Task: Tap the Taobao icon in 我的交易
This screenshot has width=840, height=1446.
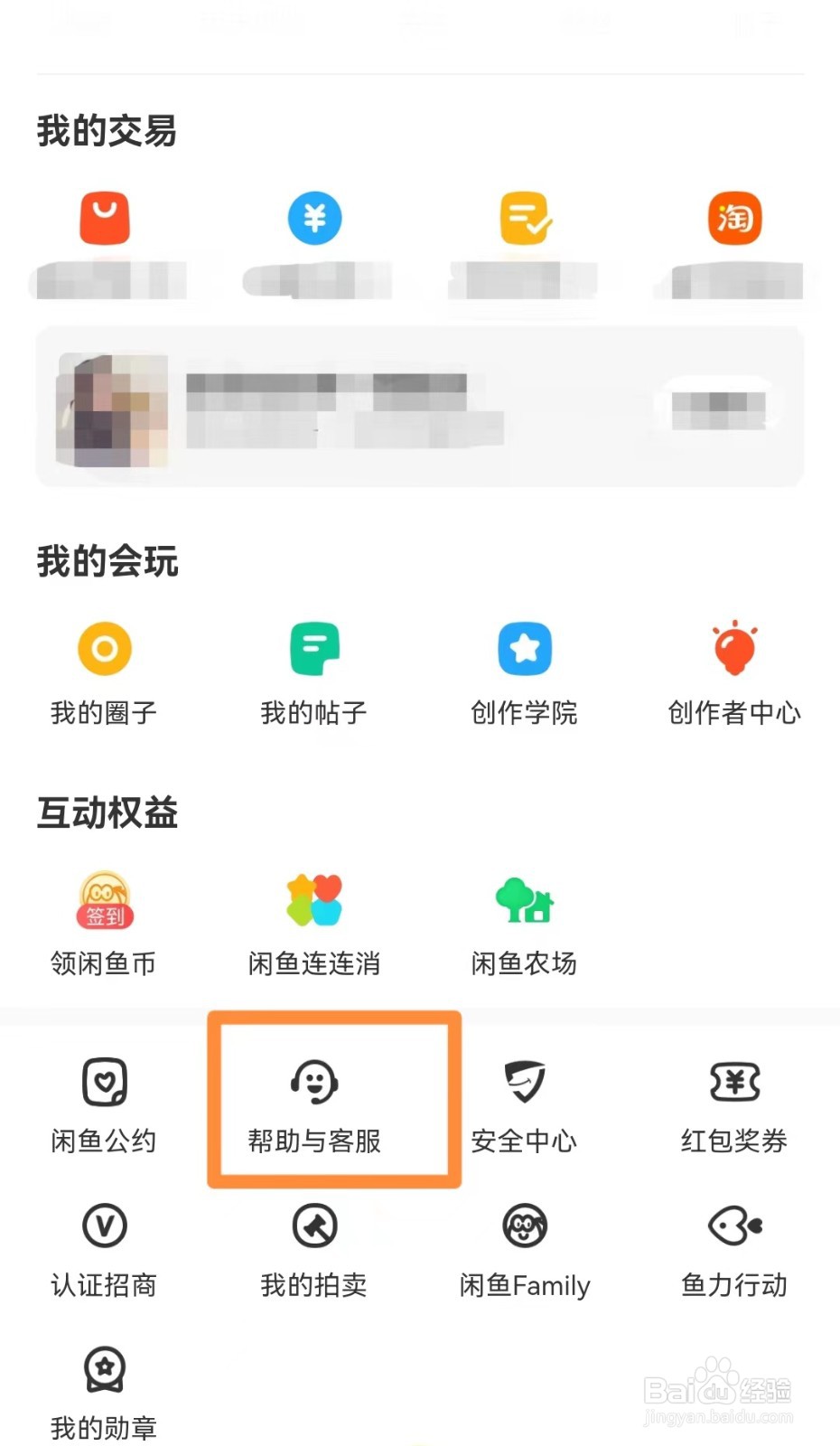Action: pos(734,217)
